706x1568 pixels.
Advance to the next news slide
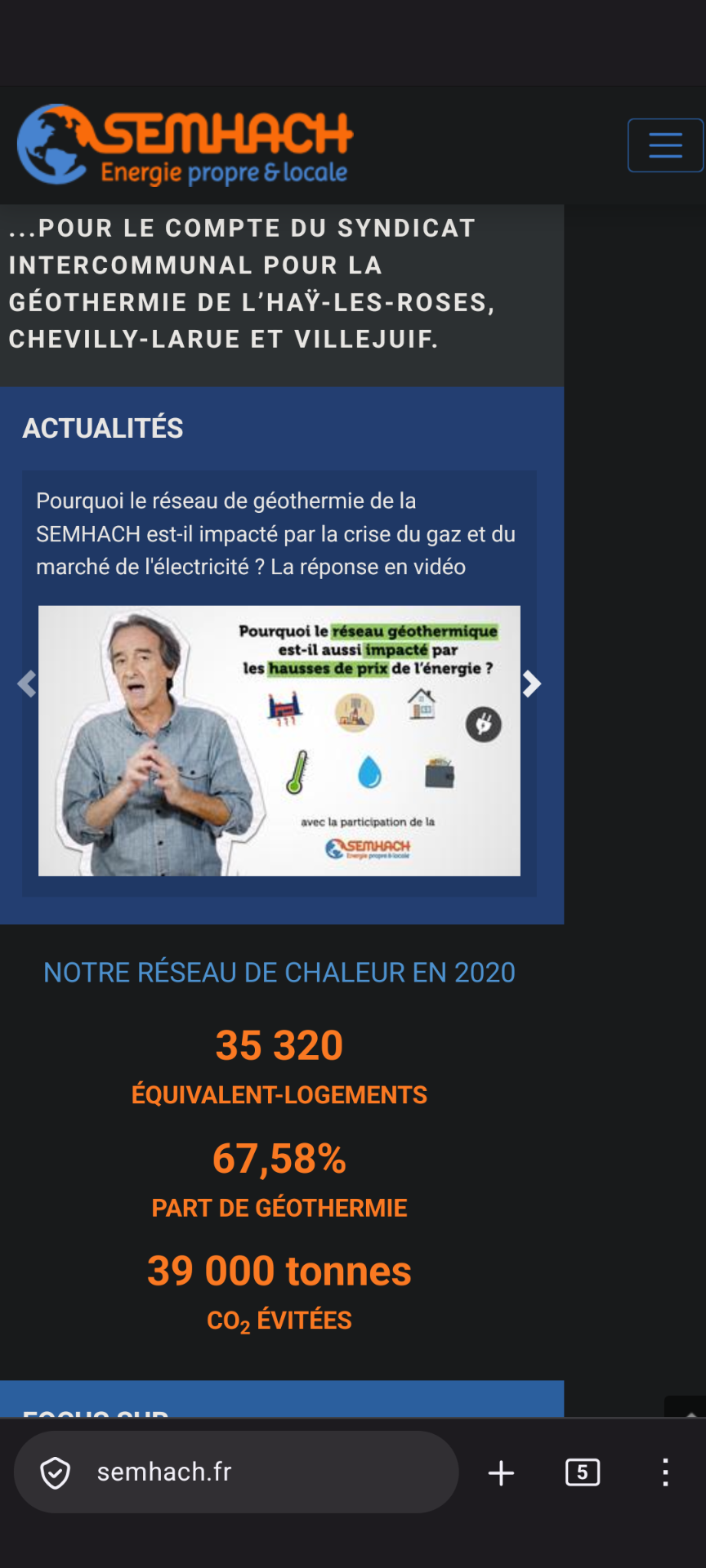pos(532,684)
